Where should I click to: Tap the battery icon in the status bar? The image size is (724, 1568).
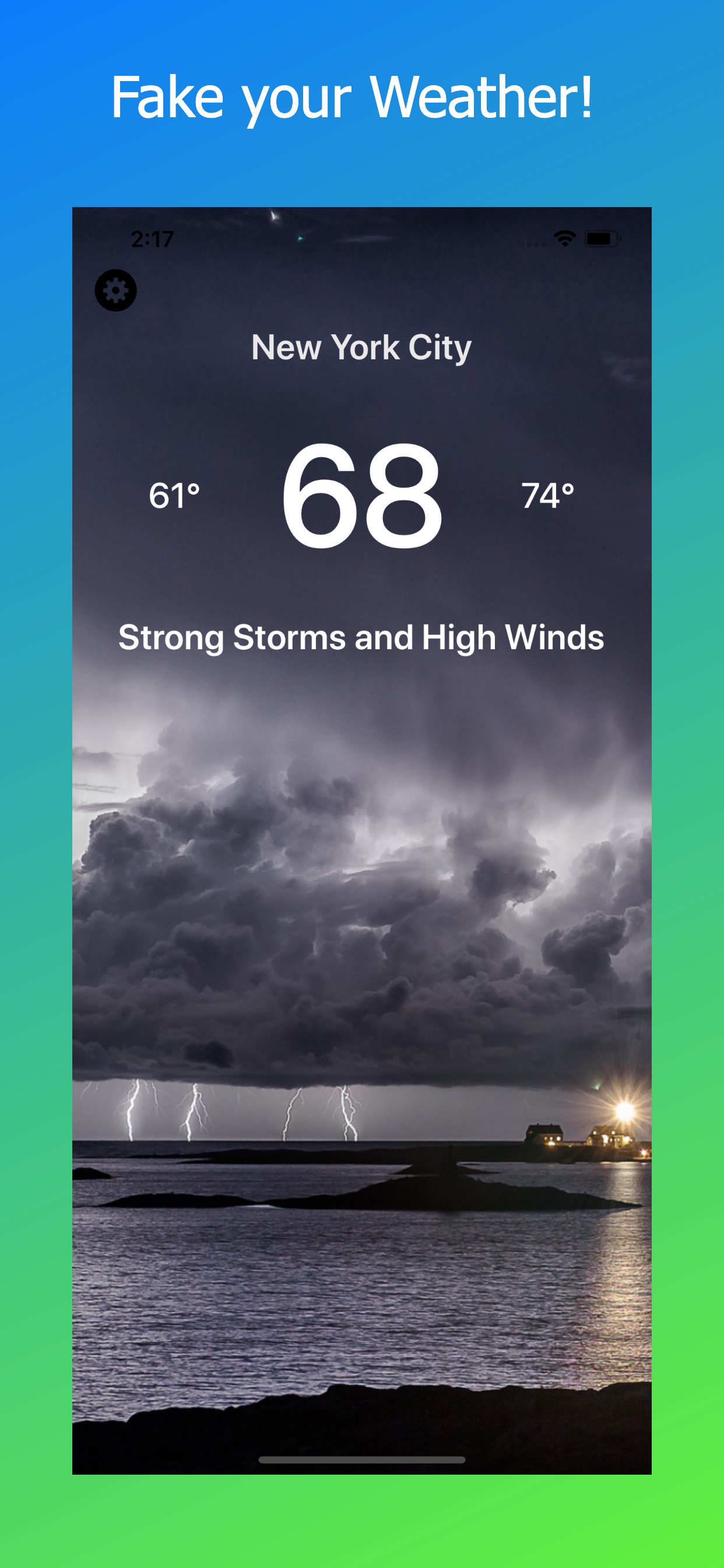click(x=601, y=239)
